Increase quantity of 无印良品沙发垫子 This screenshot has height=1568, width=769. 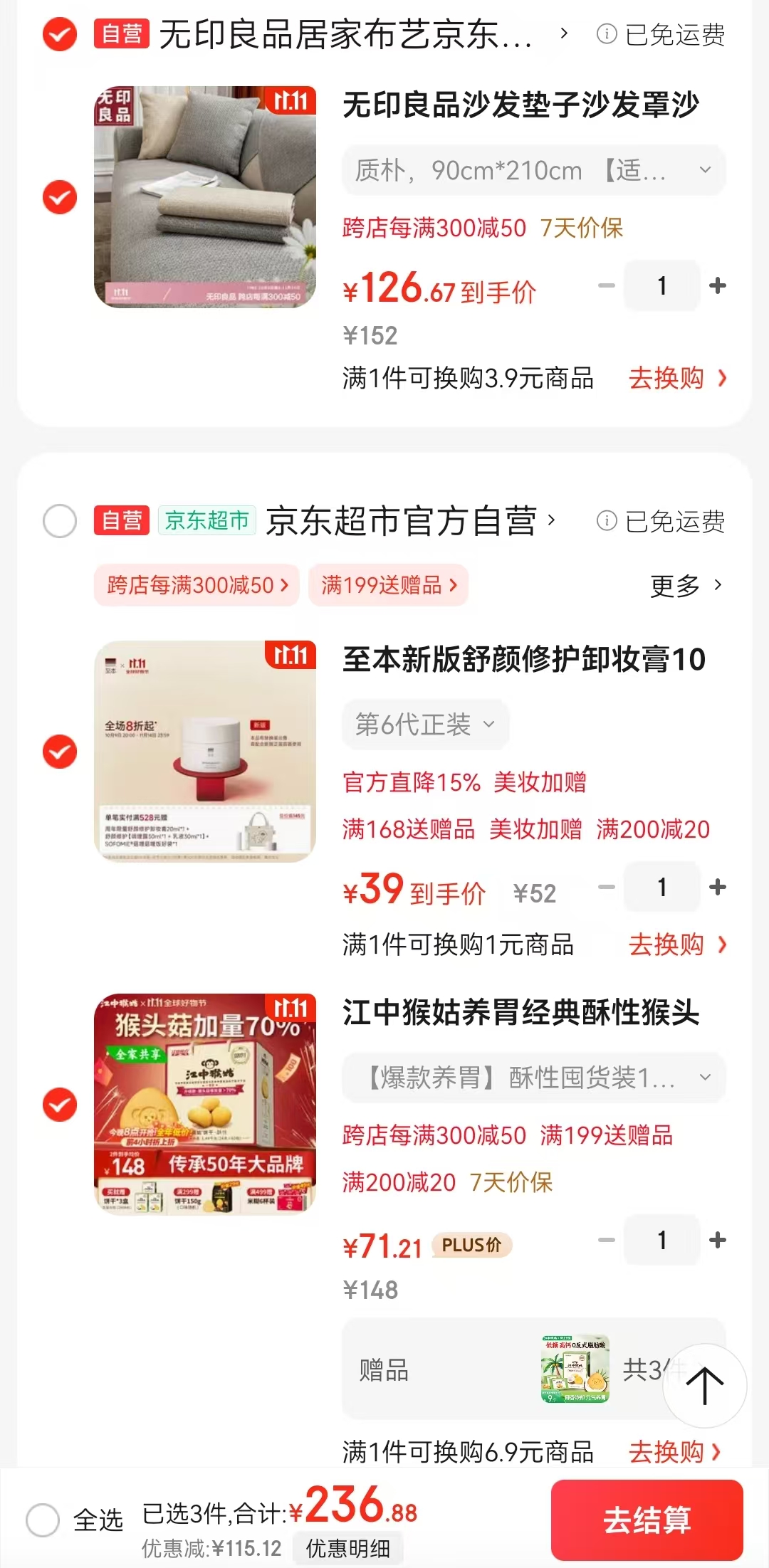(718, 285)
